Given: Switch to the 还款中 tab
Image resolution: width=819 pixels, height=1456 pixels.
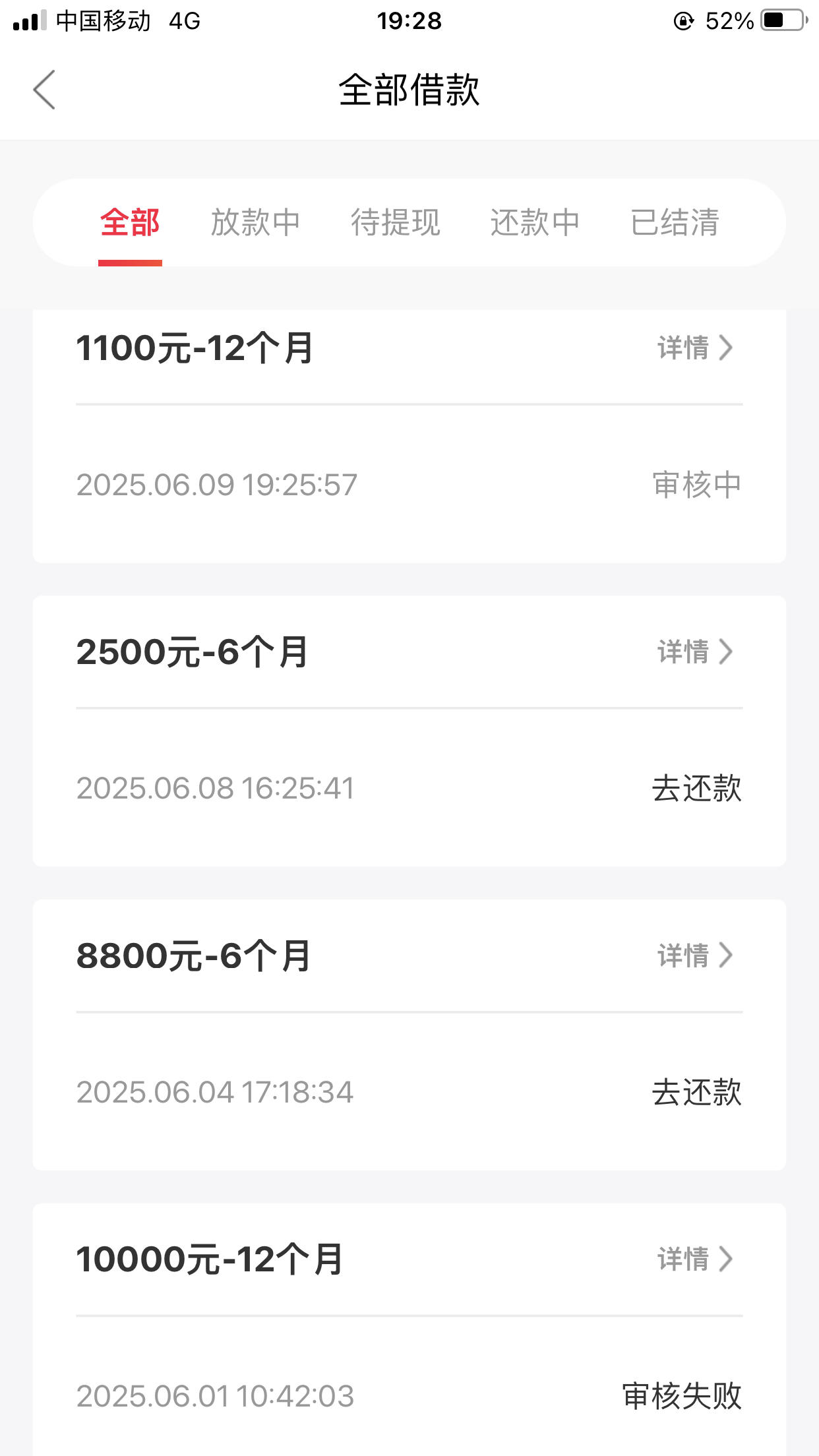Looking at the screenshot, I should (x=535, y=222).
